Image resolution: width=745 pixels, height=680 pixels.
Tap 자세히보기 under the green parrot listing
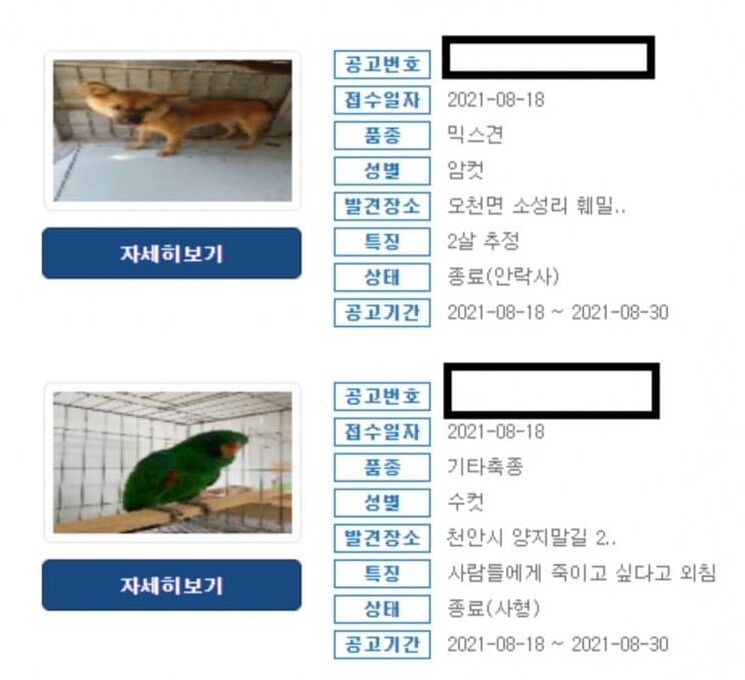pyautogui.click(x=171, y=585)
